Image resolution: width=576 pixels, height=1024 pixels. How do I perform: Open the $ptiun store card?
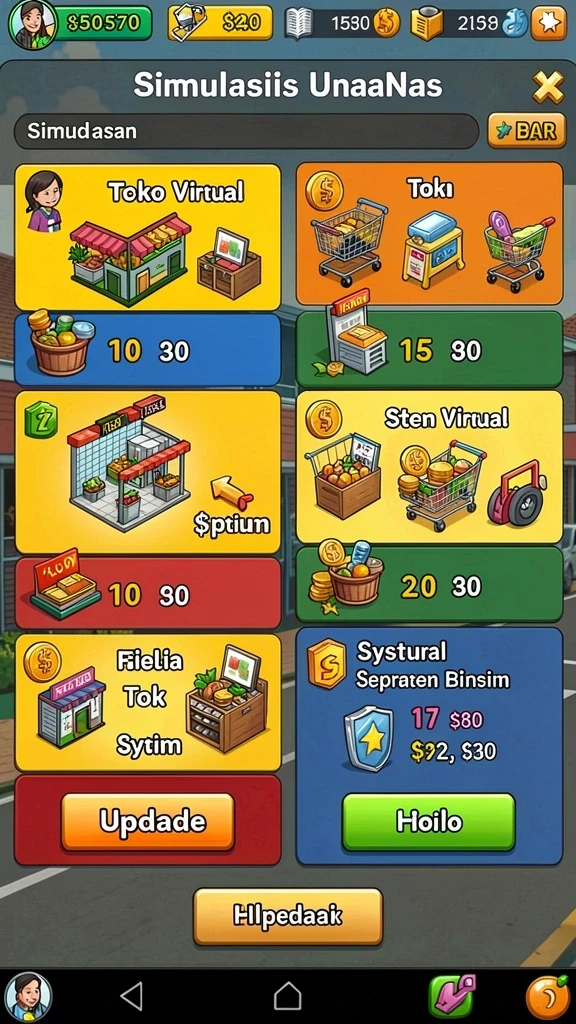click(148, 472)
